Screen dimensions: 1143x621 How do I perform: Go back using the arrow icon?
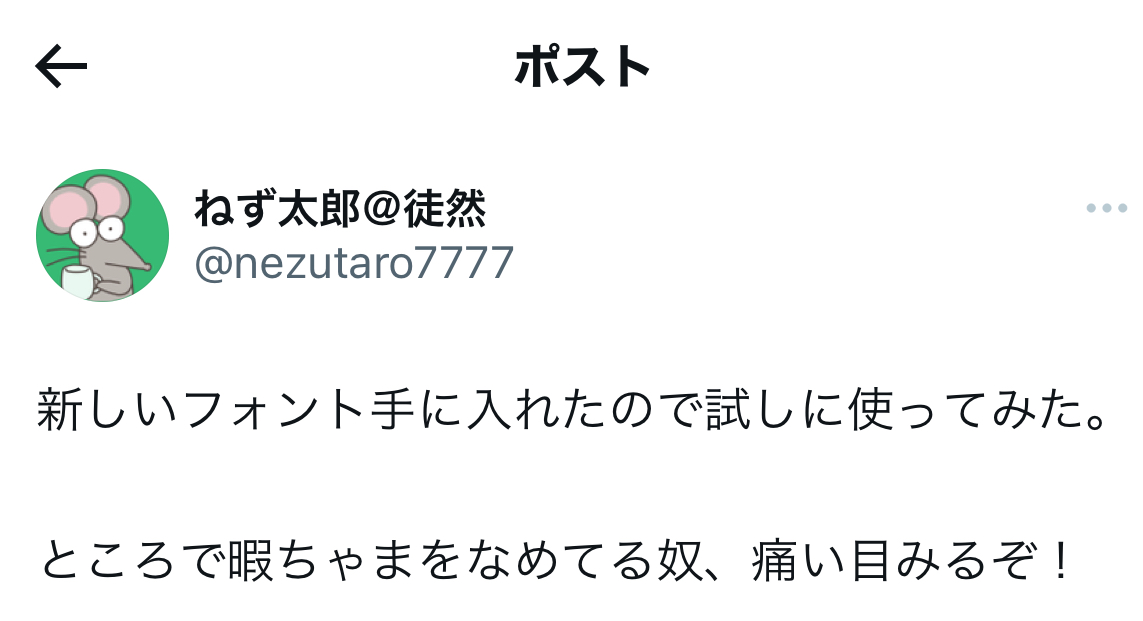pyautogui.click(x=61, y=66)
